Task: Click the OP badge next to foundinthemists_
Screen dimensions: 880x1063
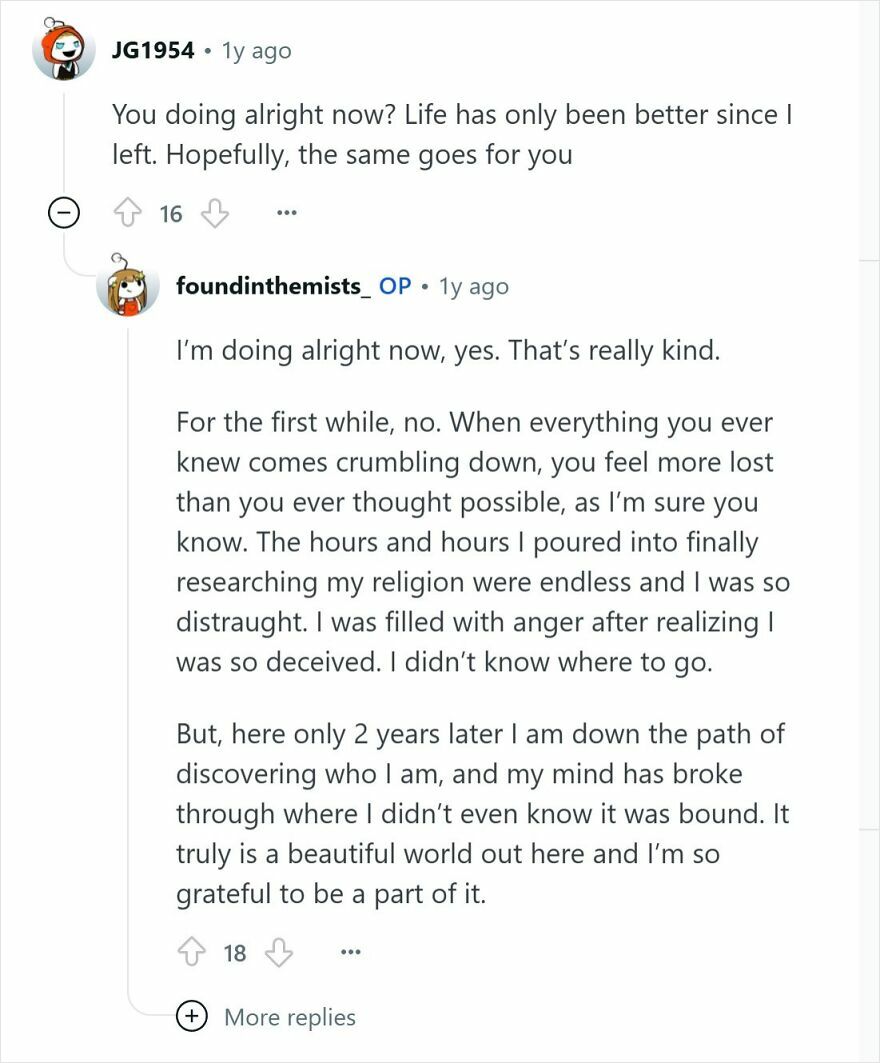Action: [x=395, y=285]
